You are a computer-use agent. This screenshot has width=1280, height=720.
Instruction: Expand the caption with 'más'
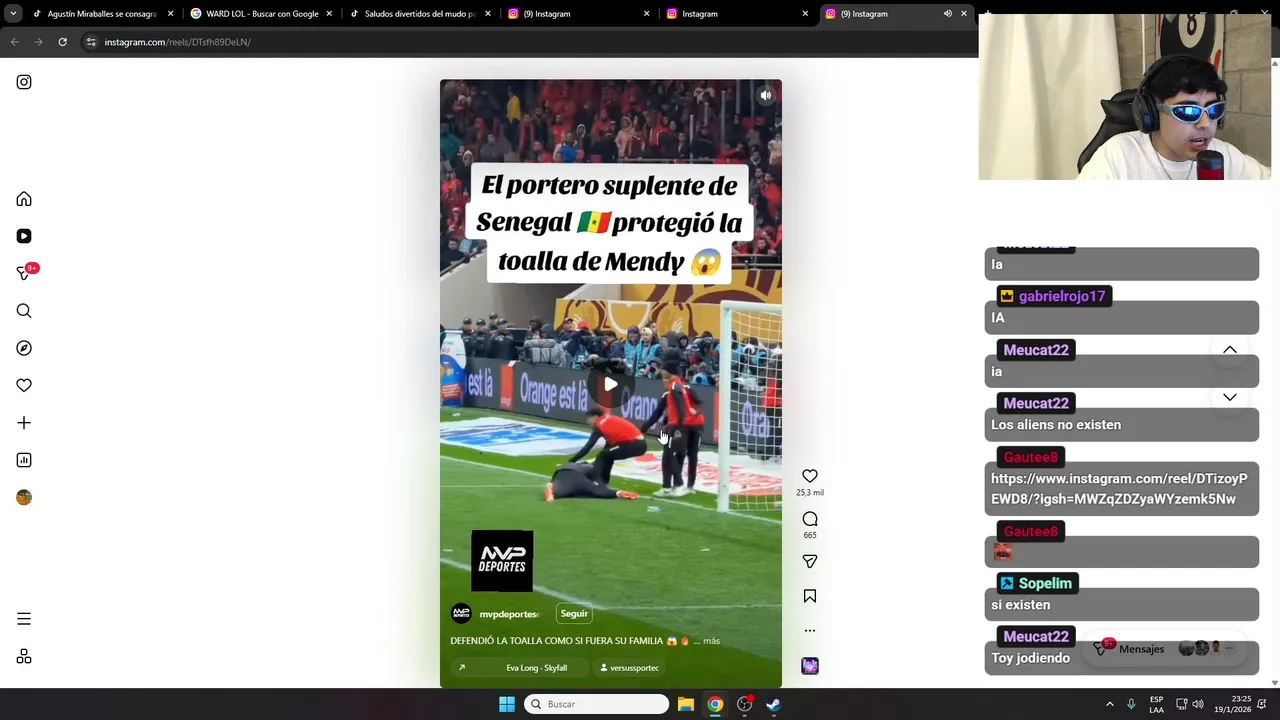(x=711, y=641)
